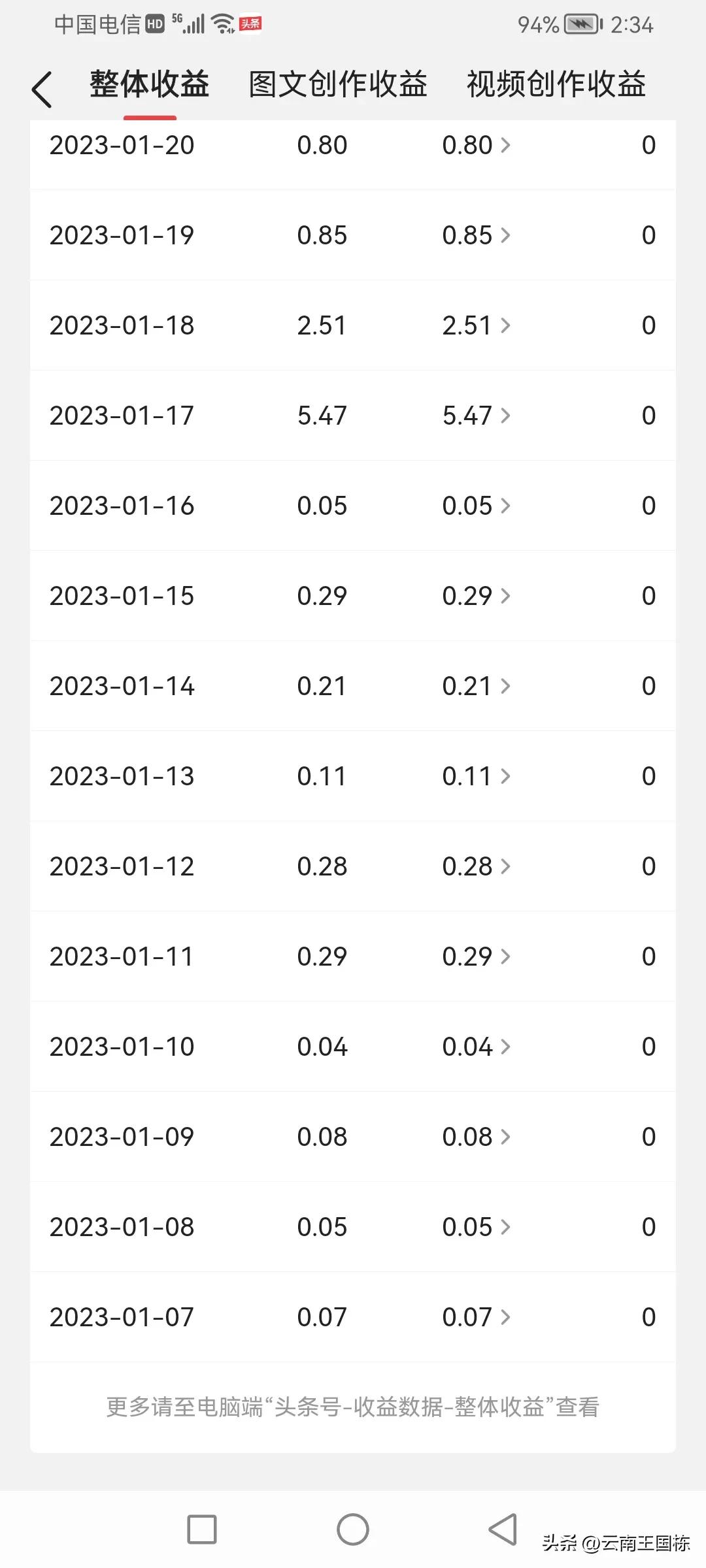Expand the 2.51 entry for 2023-01-18
The height and width of the screenshot is (1568, 706).
click(477, 325)
